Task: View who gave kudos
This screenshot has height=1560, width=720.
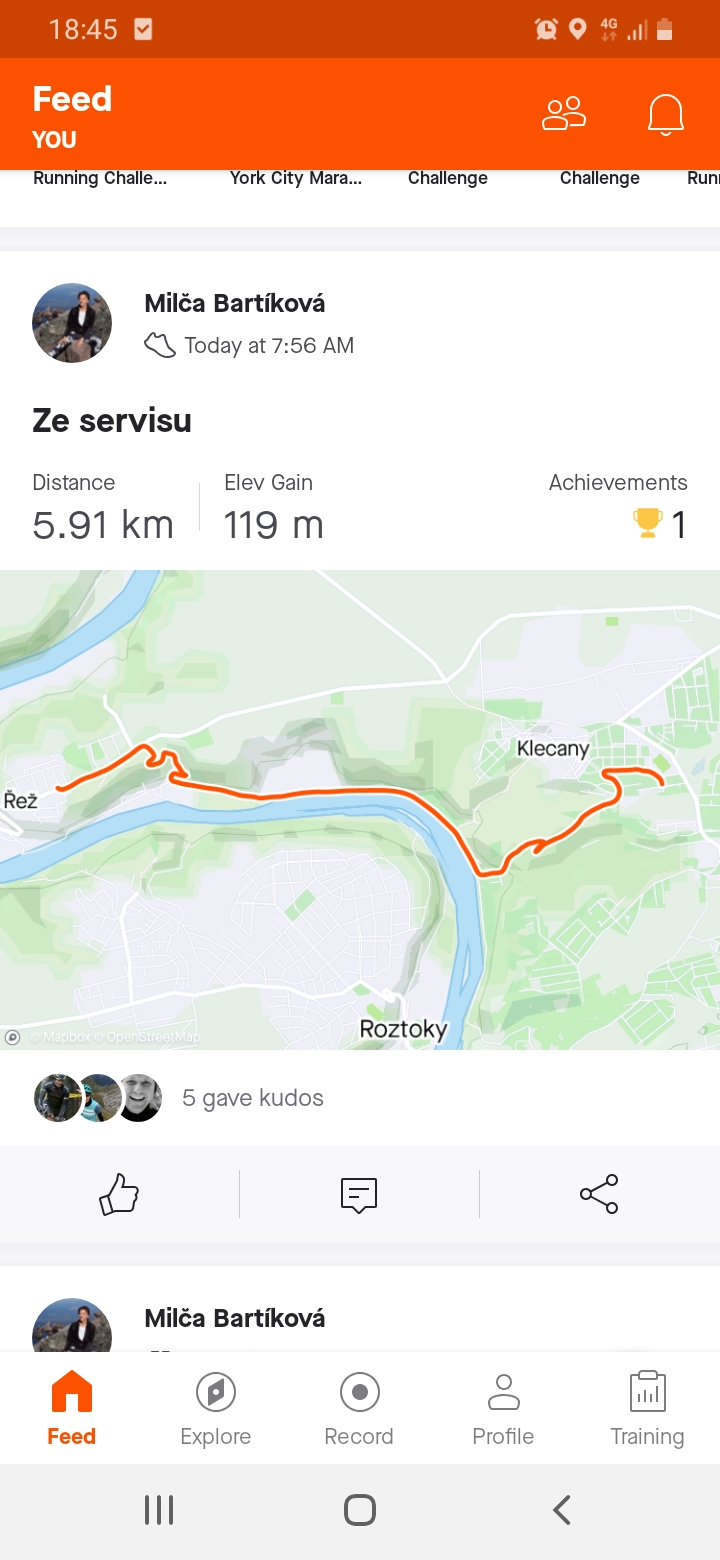Action: (x=253, y=1098)
